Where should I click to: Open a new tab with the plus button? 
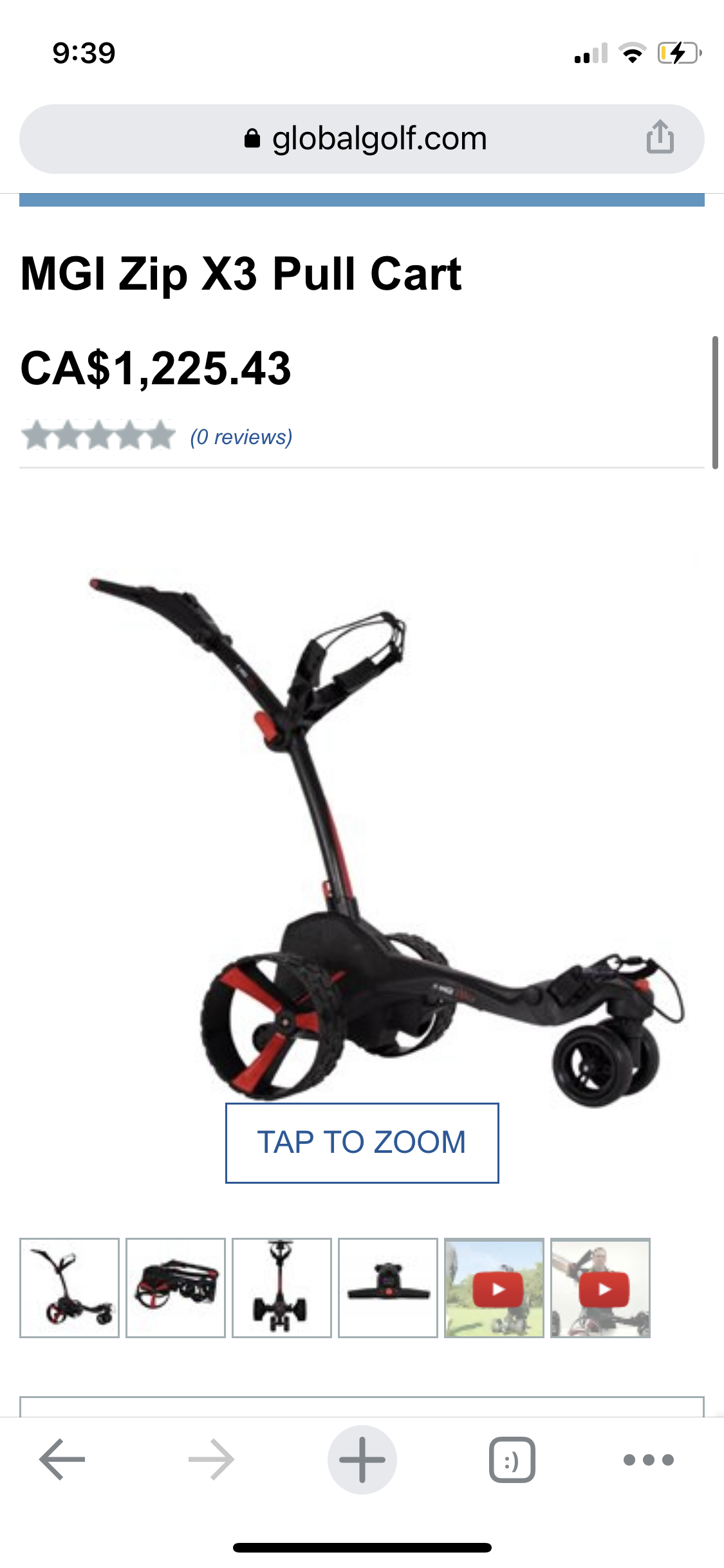(x=362, y=1459)
